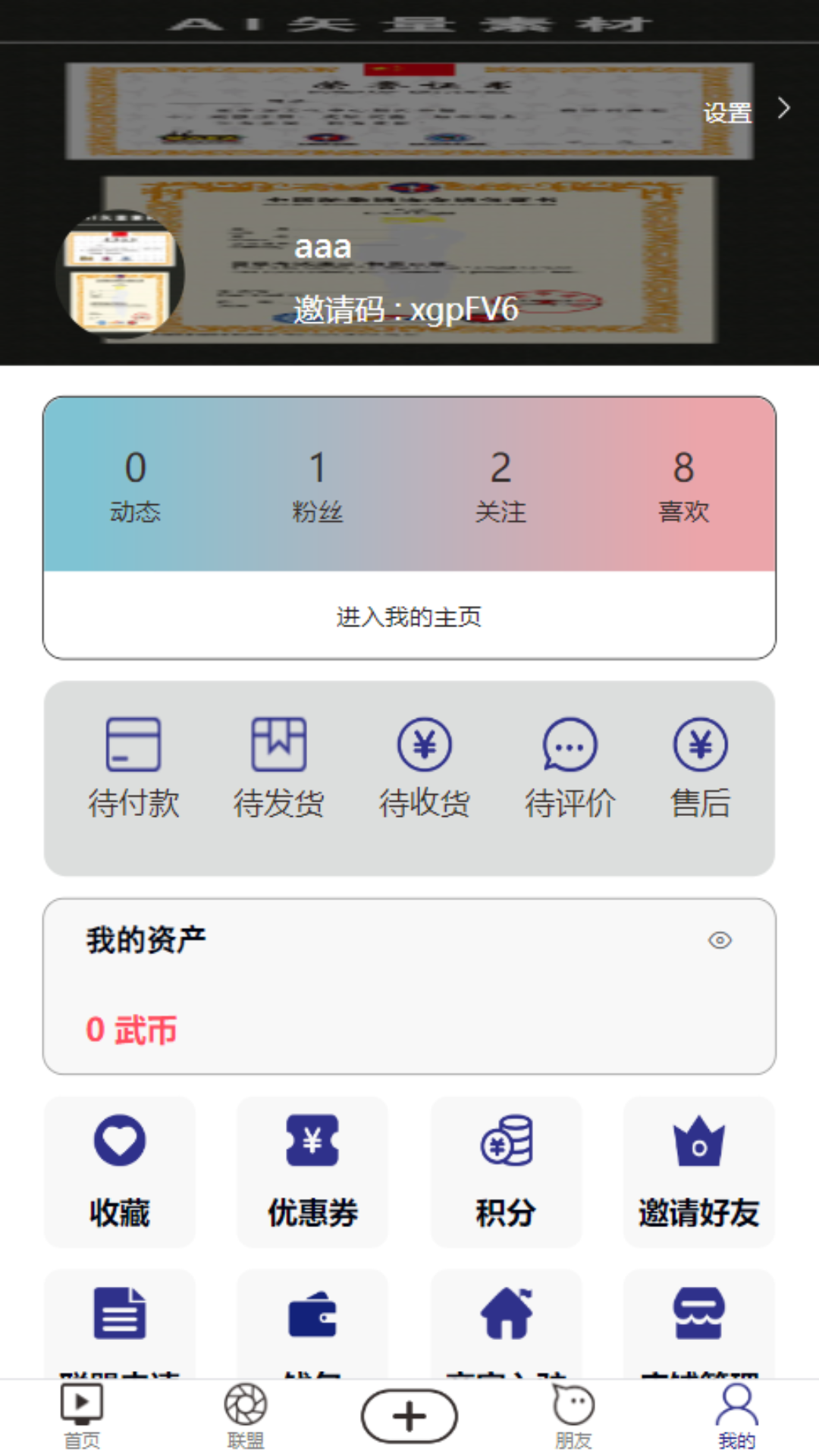Switch to the 联盟 tab
This screenshot has width=819, height=1456.
tap(246, 1417)
